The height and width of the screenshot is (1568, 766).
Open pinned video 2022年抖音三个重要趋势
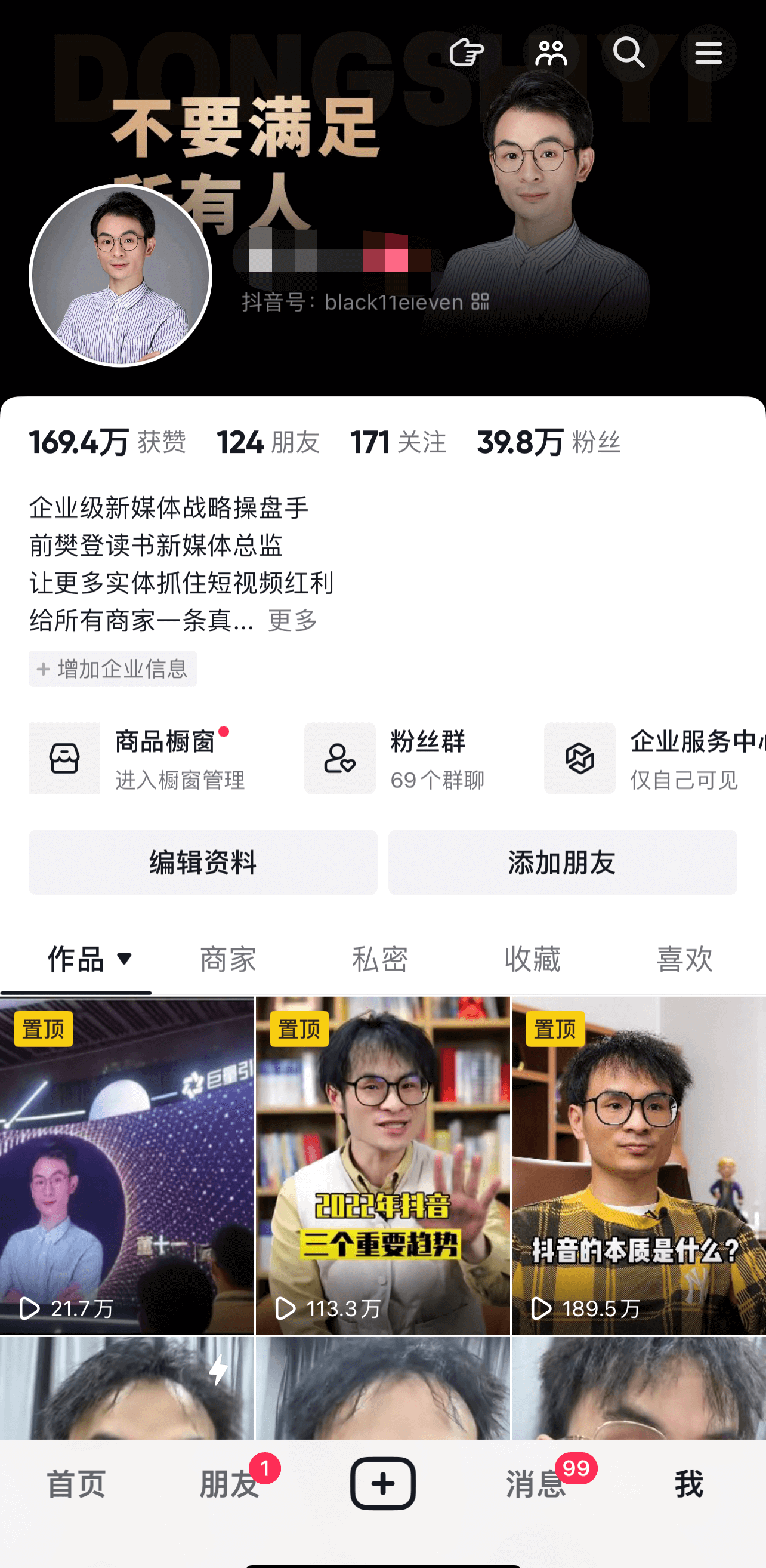(382, 1166)
